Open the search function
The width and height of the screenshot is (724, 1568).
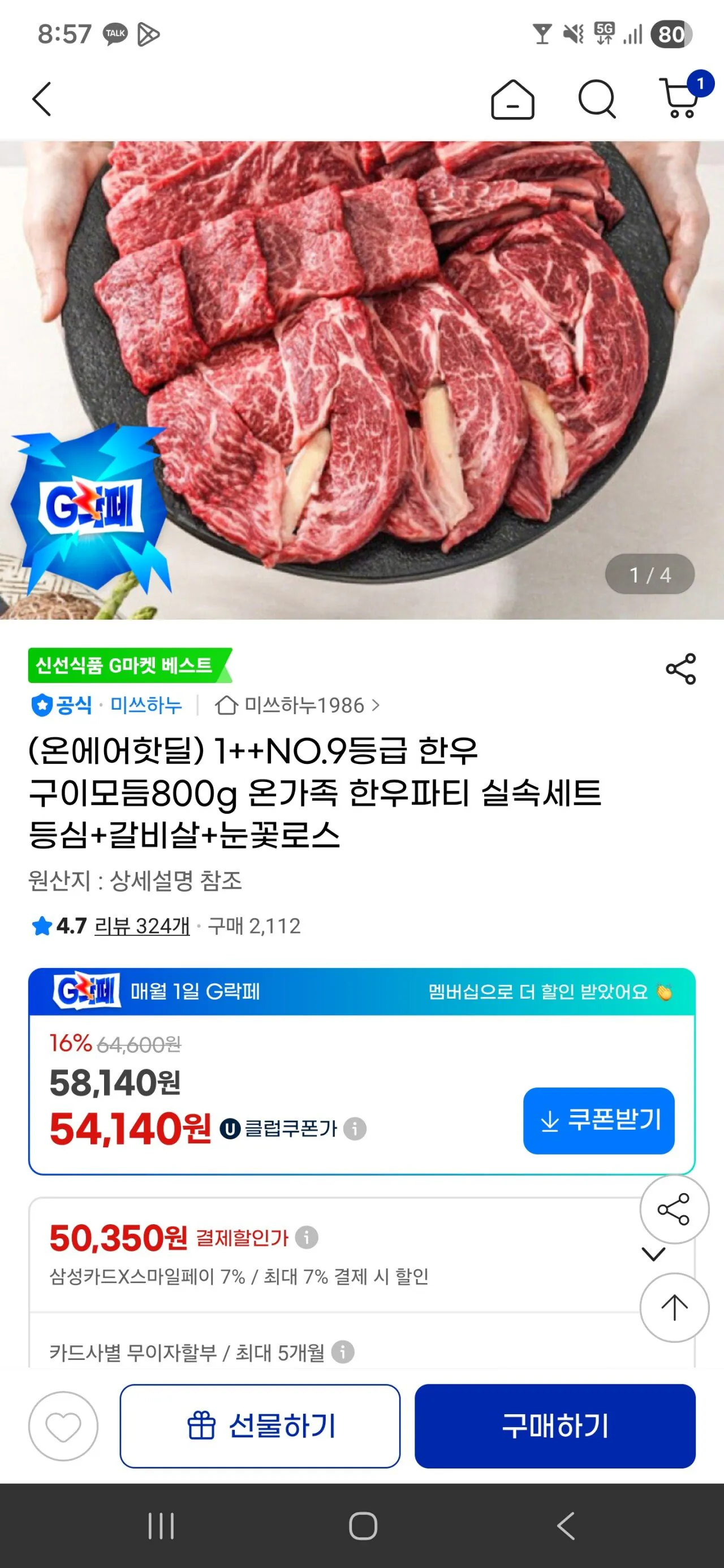[598, 97]
